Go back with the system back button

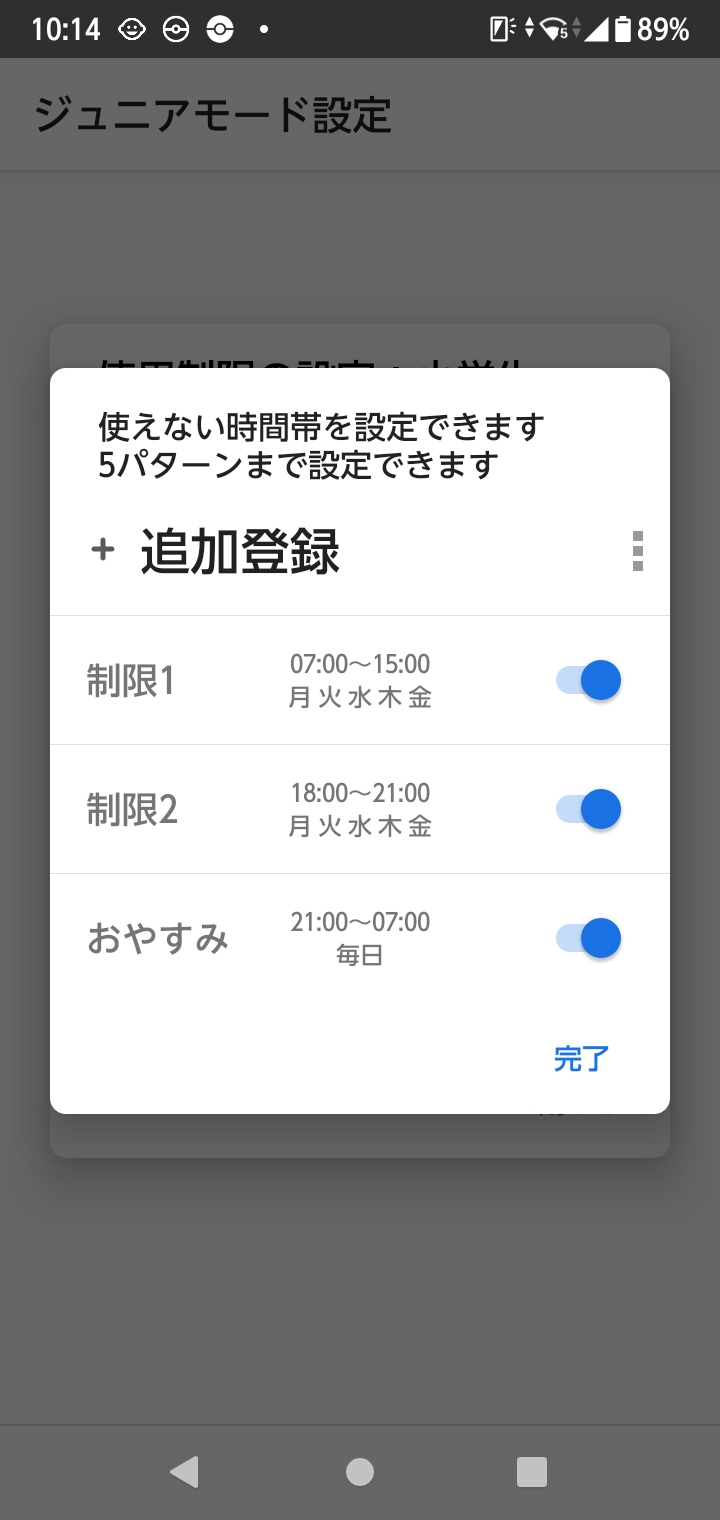tap(184, 1472)
